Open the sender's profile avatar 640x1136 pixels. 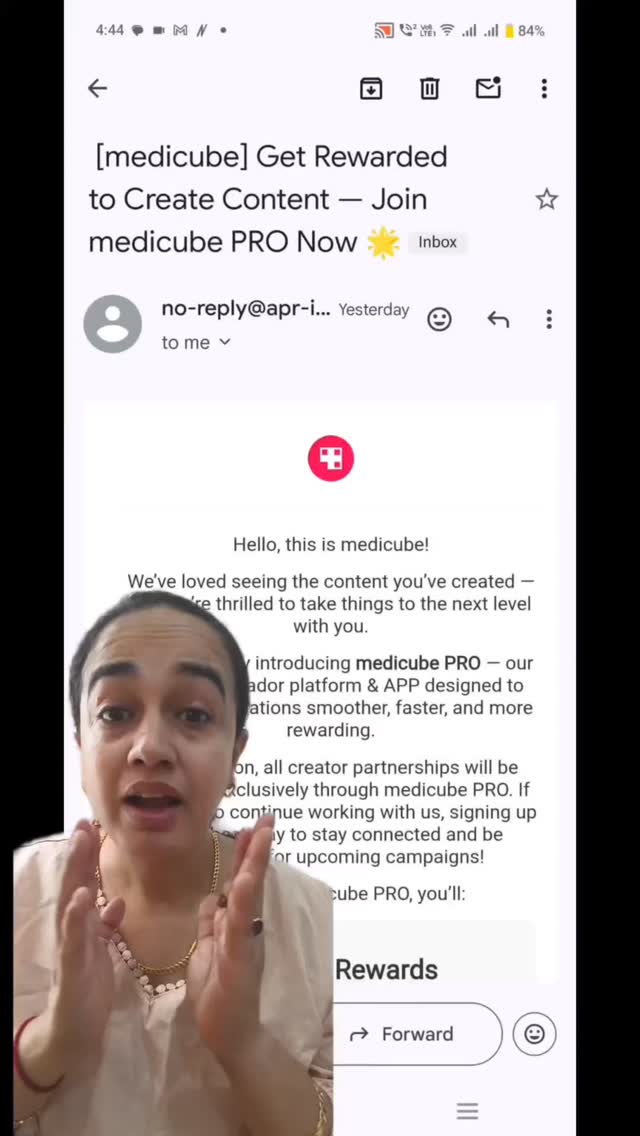click(112, 324)
